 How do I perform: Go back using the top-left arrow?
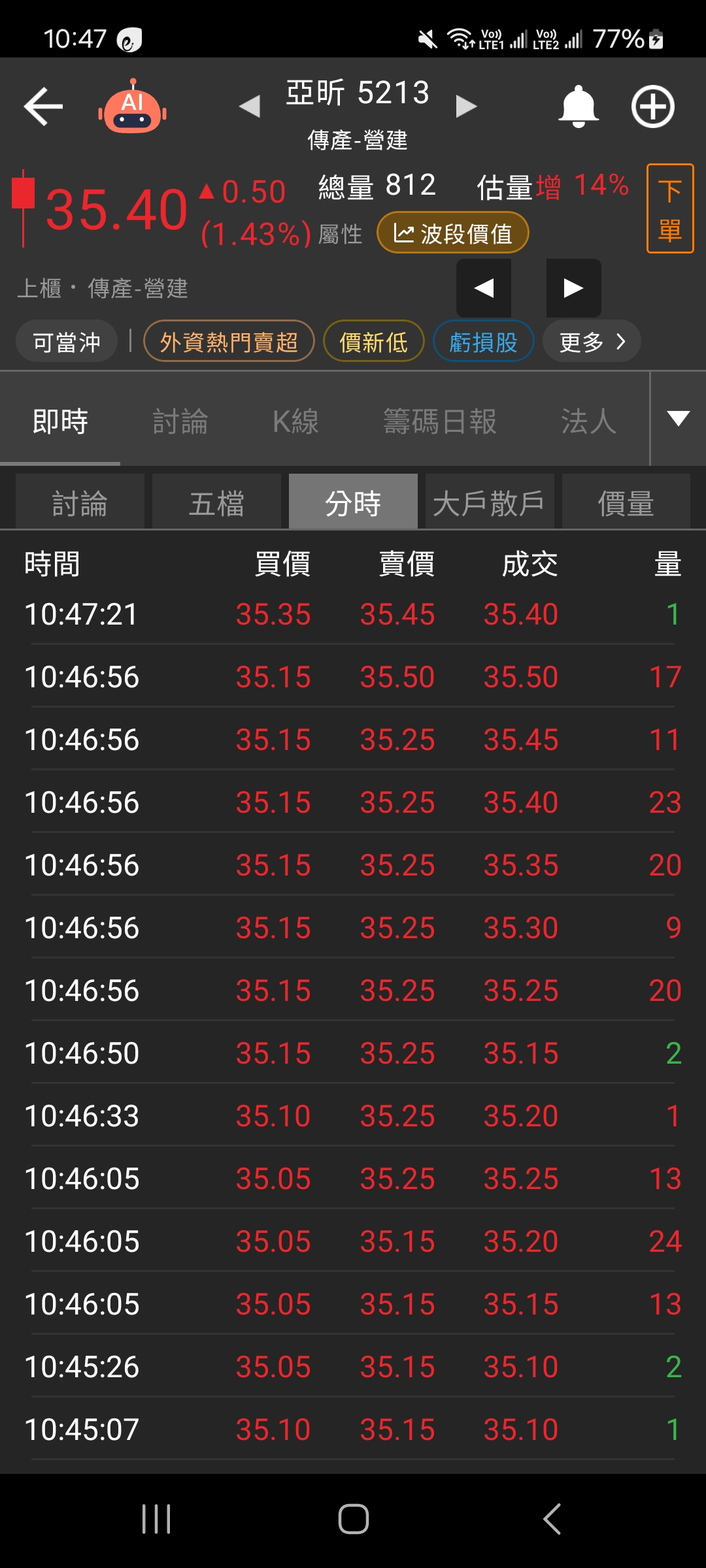(43, 106)
